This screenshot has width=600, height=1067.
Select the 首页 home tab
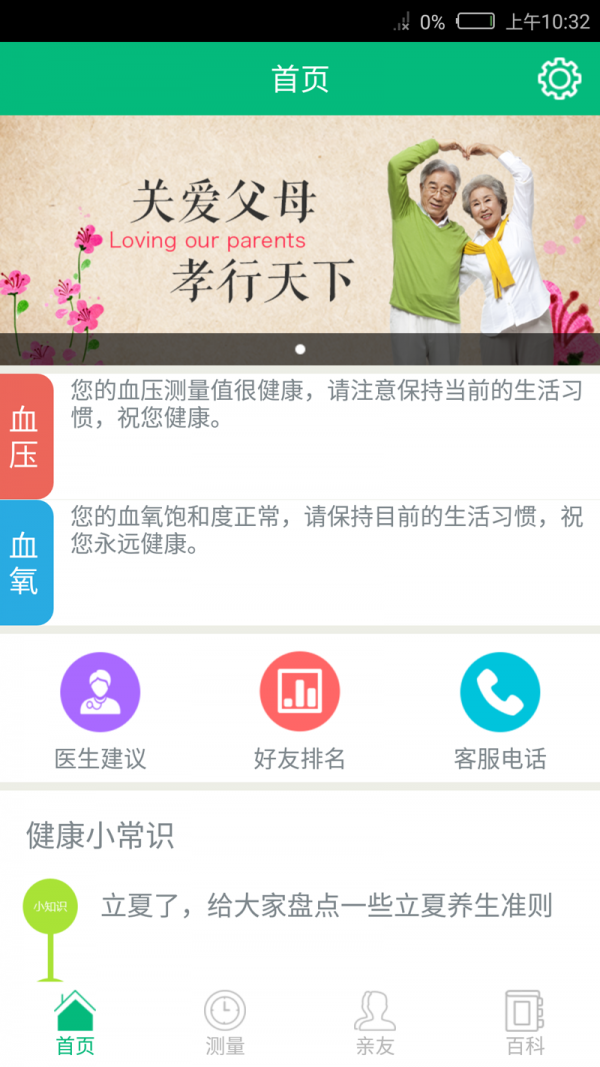(75, 1023)
